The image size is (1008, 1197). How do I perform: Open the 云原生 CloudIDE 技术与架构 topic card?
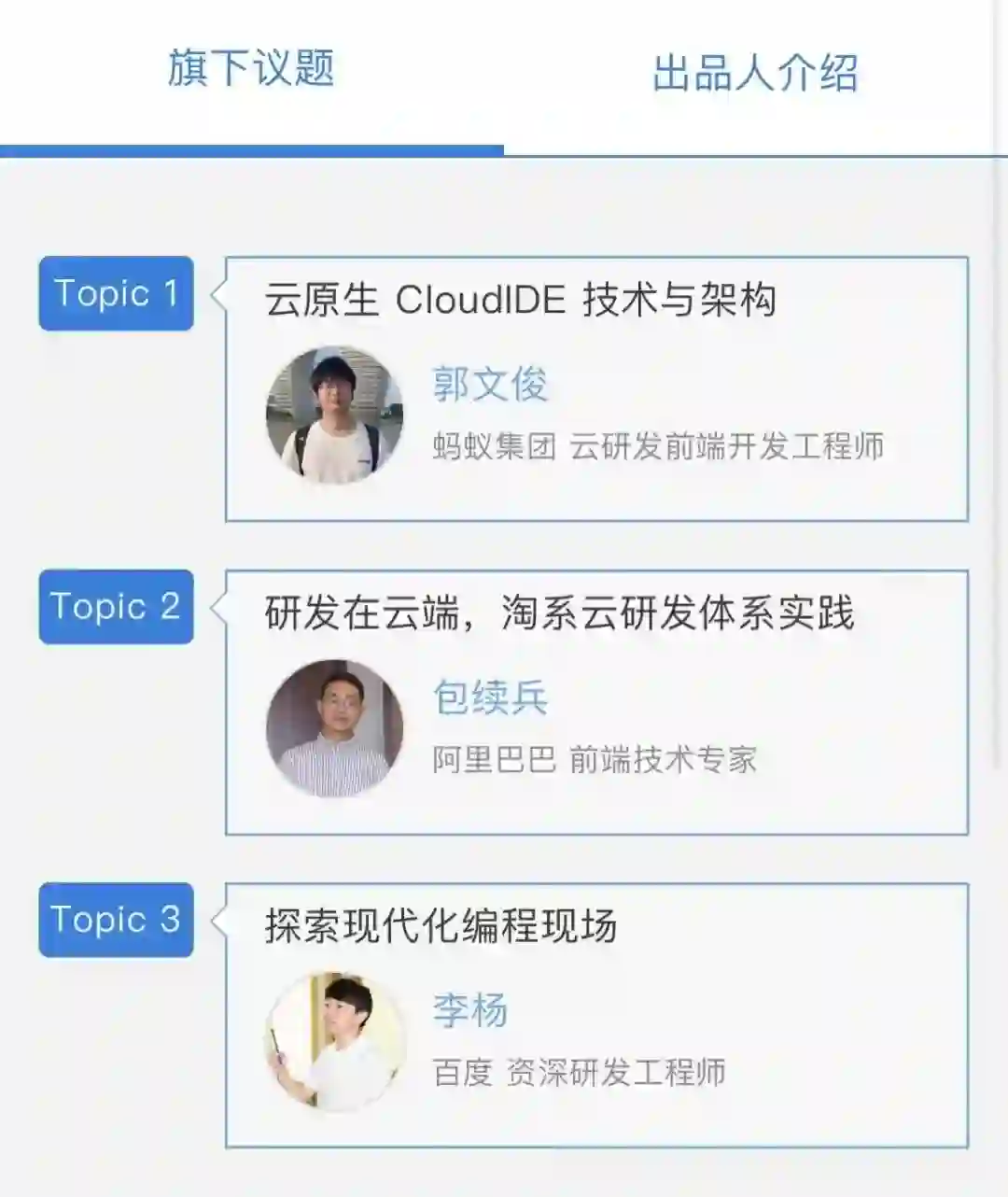596,388
